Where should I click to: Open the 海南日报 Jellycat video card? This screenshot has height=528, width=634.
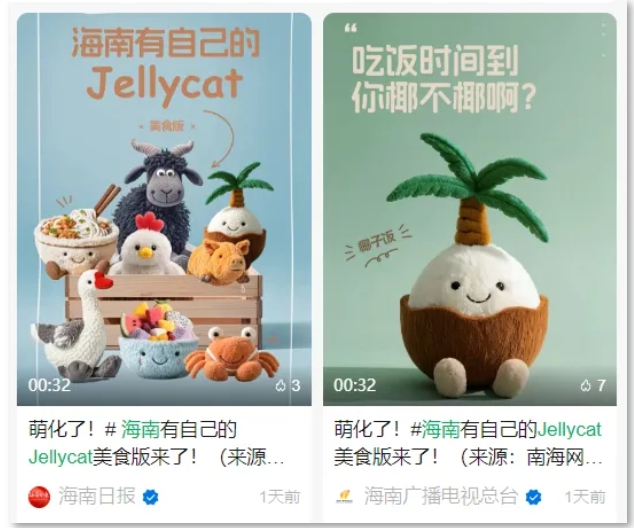coord(164,210)
